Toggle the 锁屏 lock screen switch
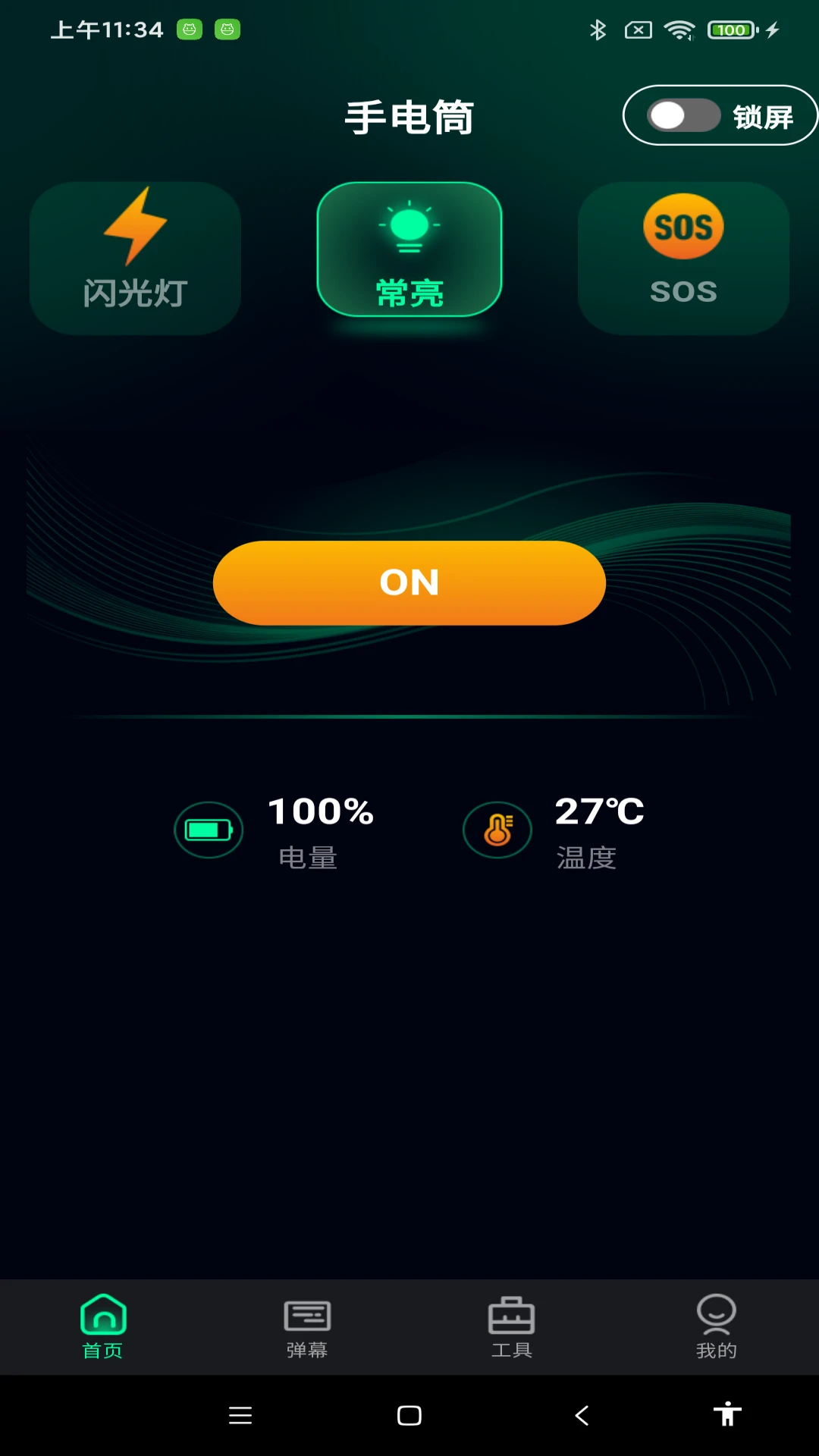 tap(683, 116)
